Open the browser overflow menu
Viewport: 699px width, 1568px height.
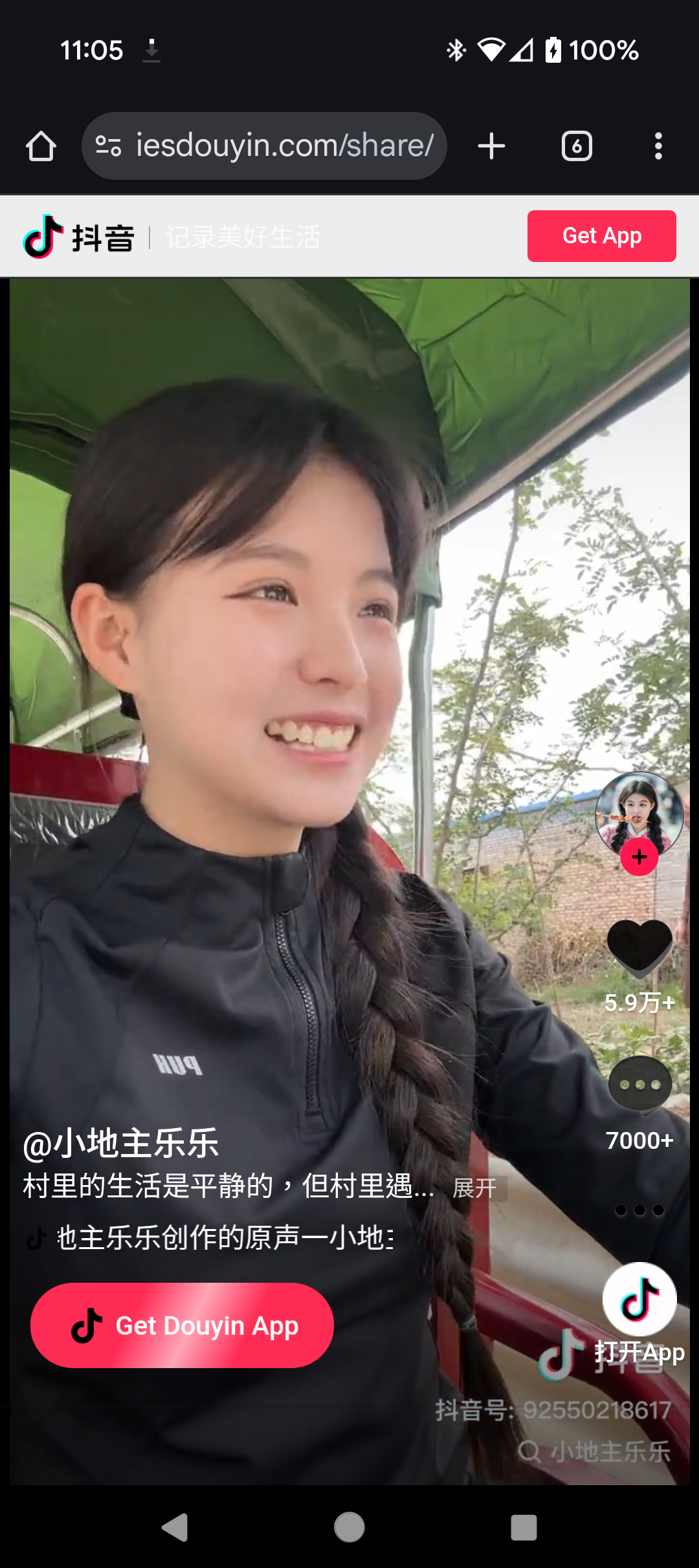point(658,146)
